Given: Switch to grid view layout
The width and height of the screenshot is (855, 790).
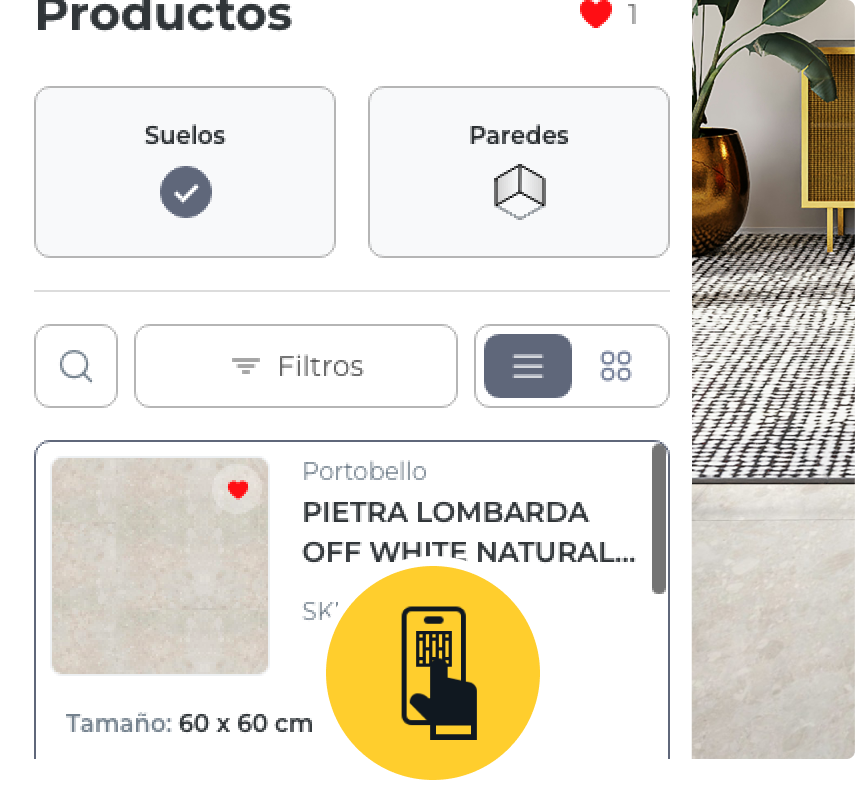Looking at the screenshot, I should tap(616, 366).
